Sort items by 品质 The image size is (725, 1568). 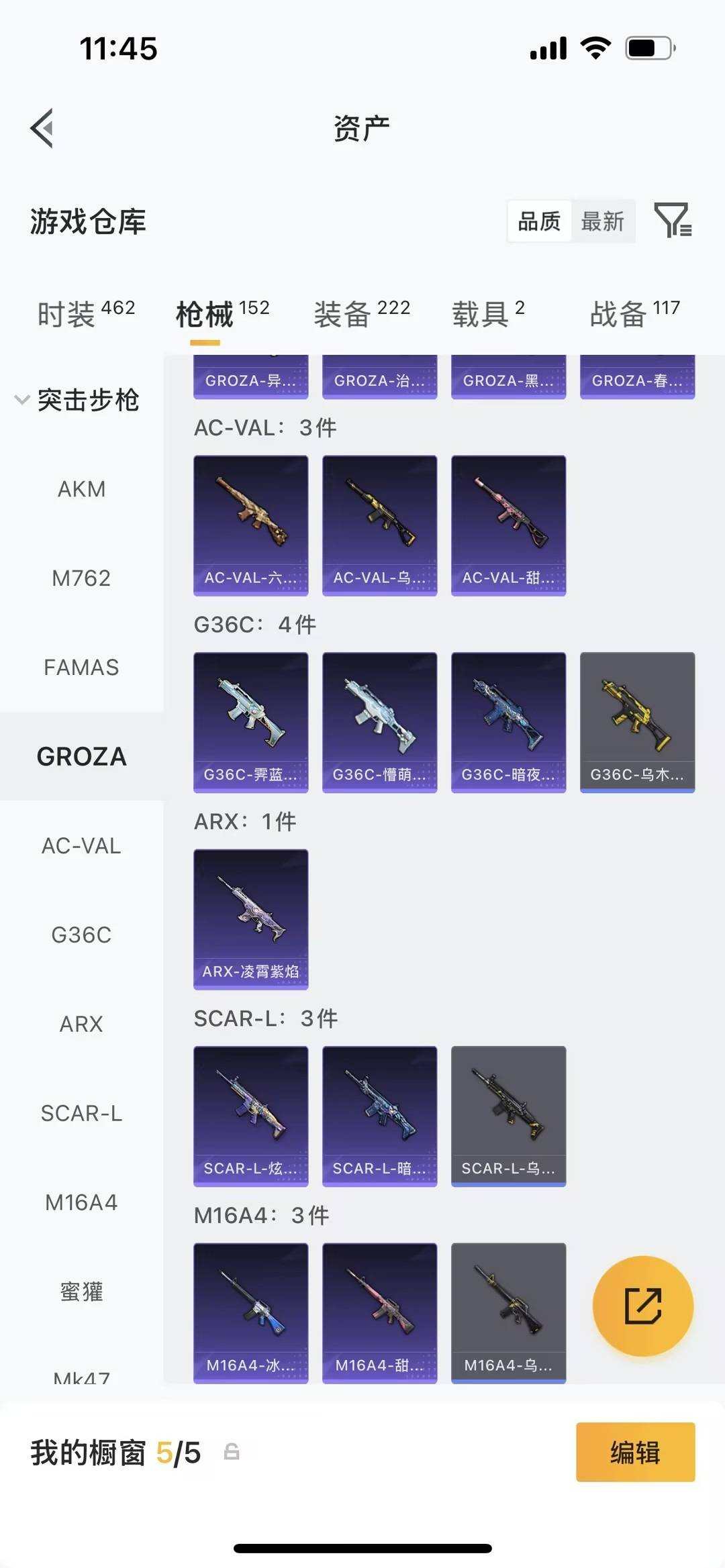[539, 221]
